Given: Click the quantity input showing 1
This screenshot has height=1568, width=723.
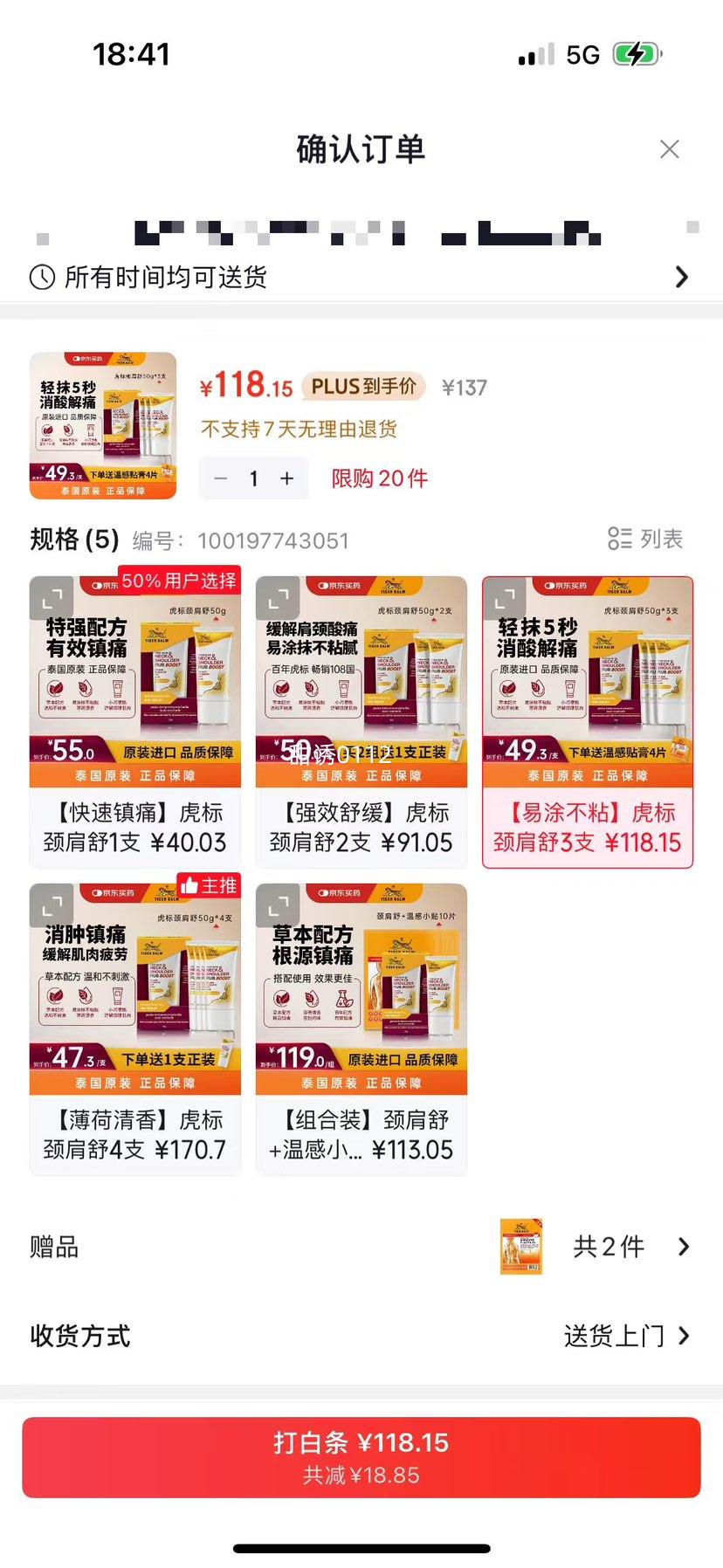Looking at the screenshot, I should [x=253, y=478].
